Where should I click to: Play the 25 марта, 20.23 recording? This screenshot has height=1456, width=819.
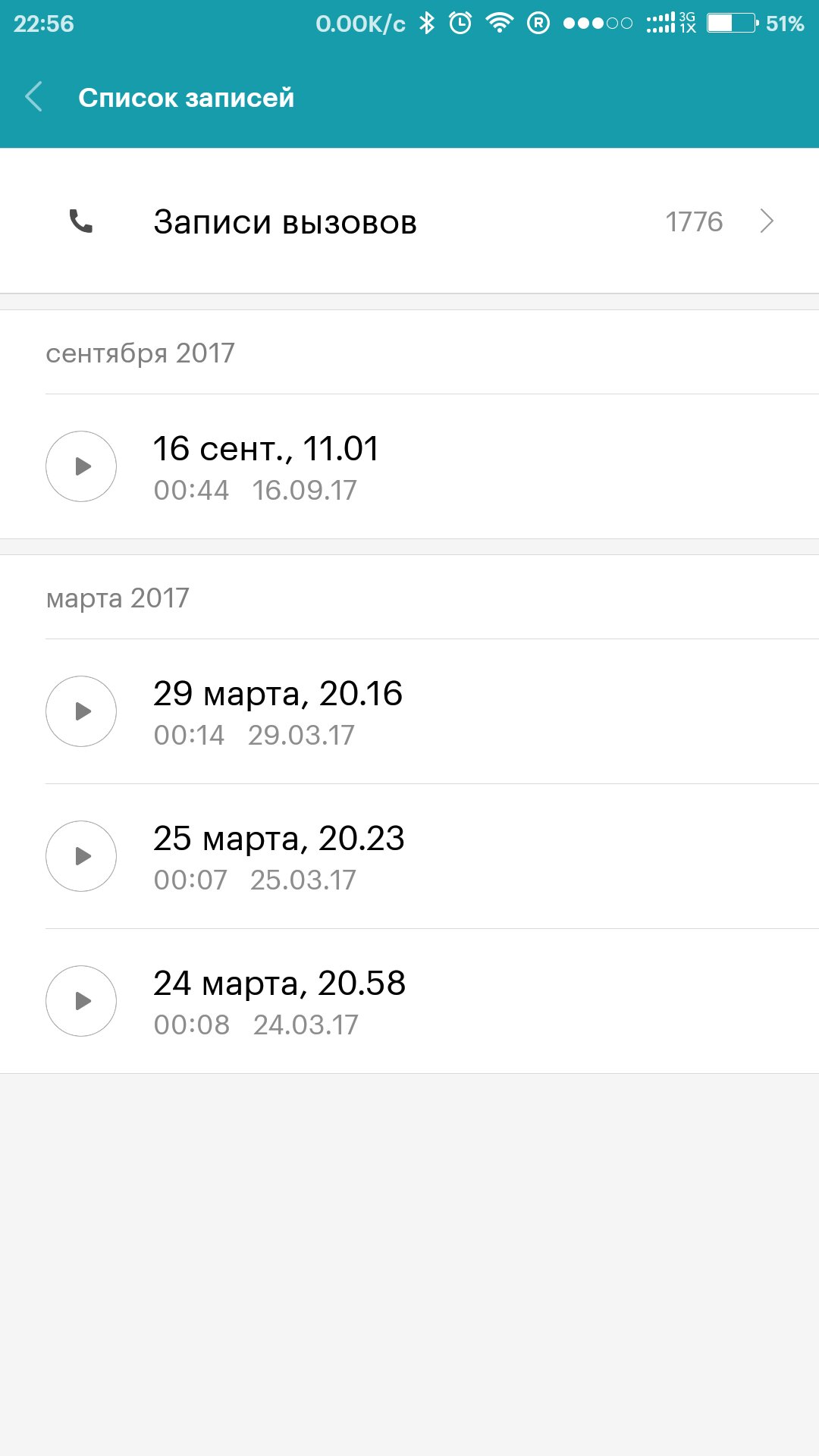pos(81,856)
